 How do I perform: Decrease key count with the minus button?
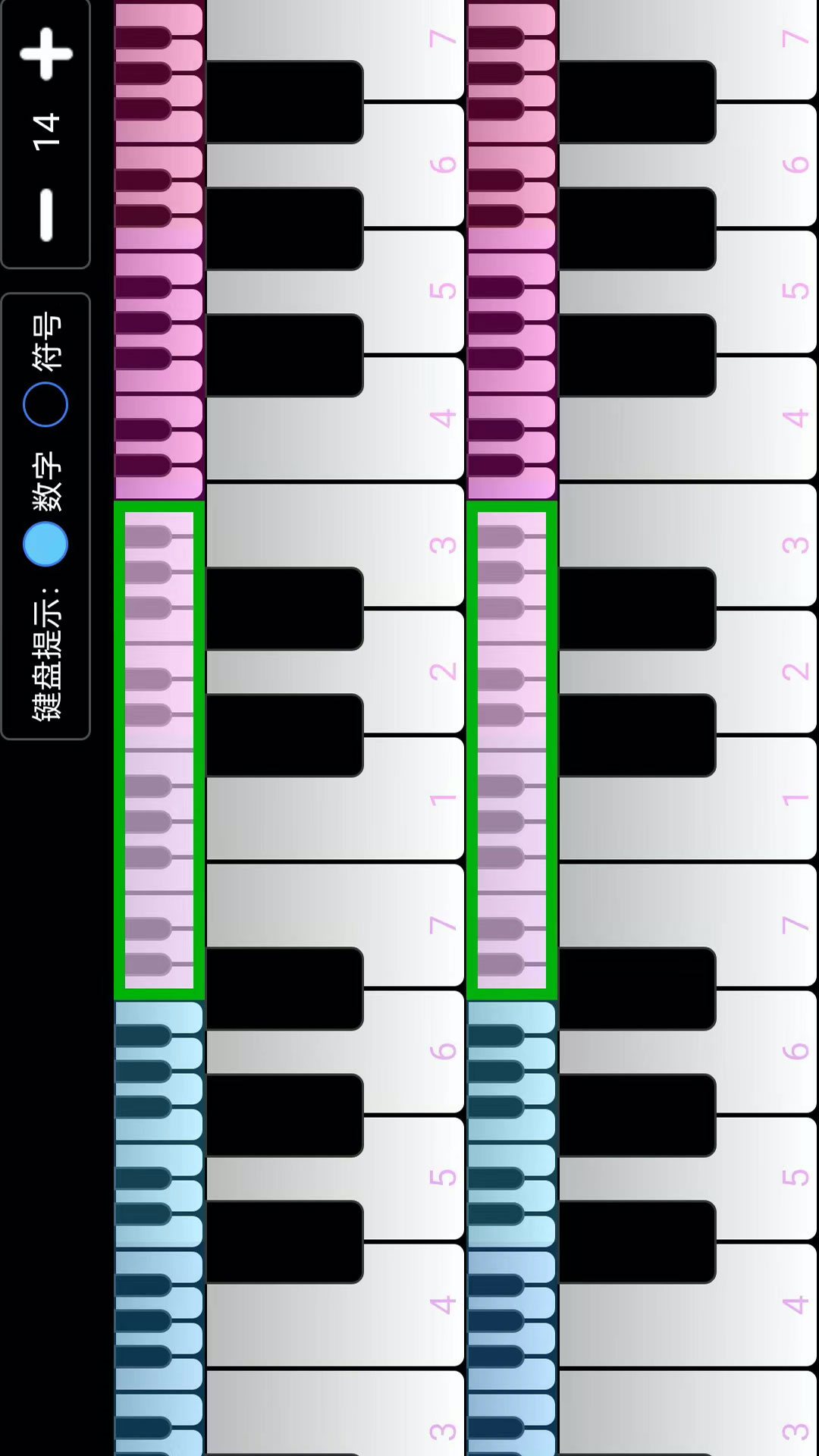(46, 215)
